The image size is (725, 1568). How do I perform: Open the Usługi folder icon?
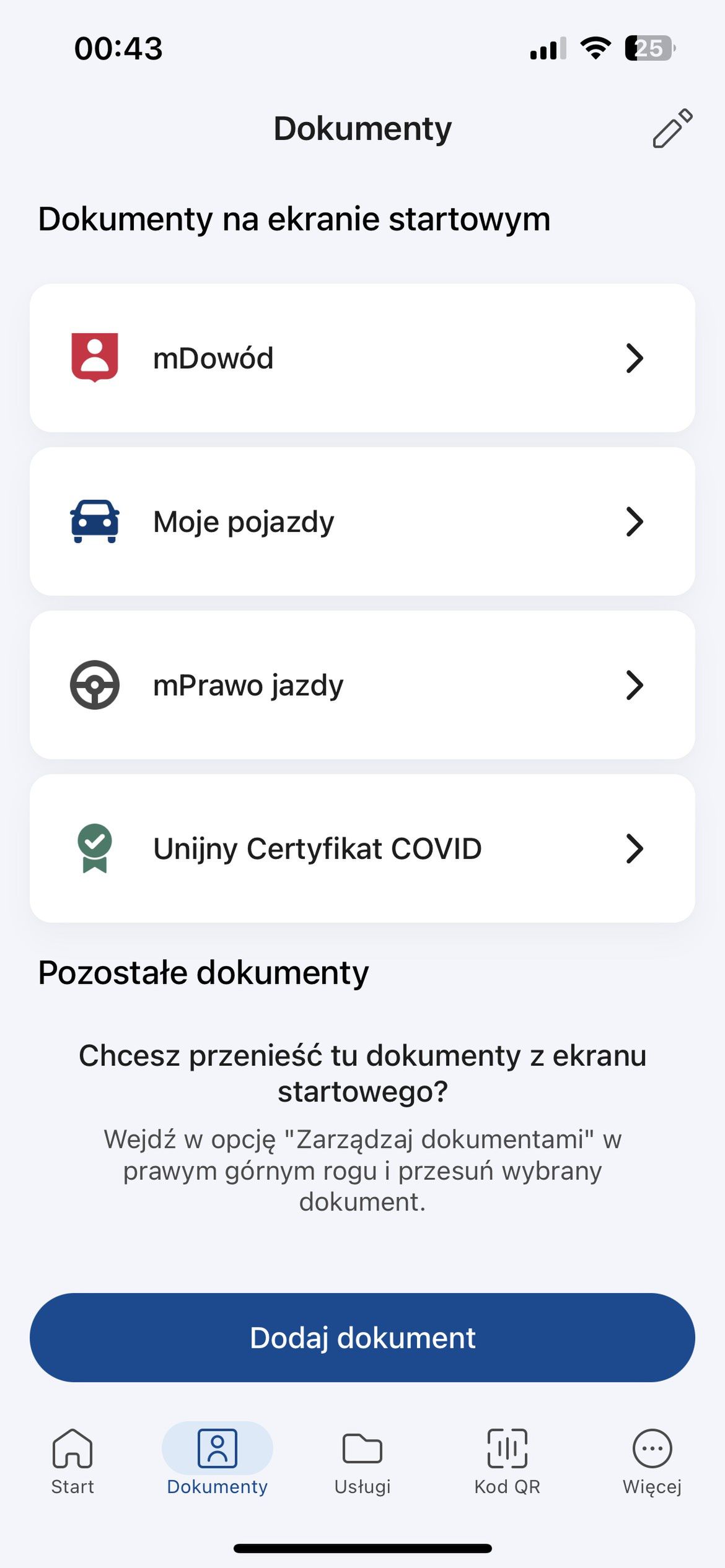(362, 1449)
